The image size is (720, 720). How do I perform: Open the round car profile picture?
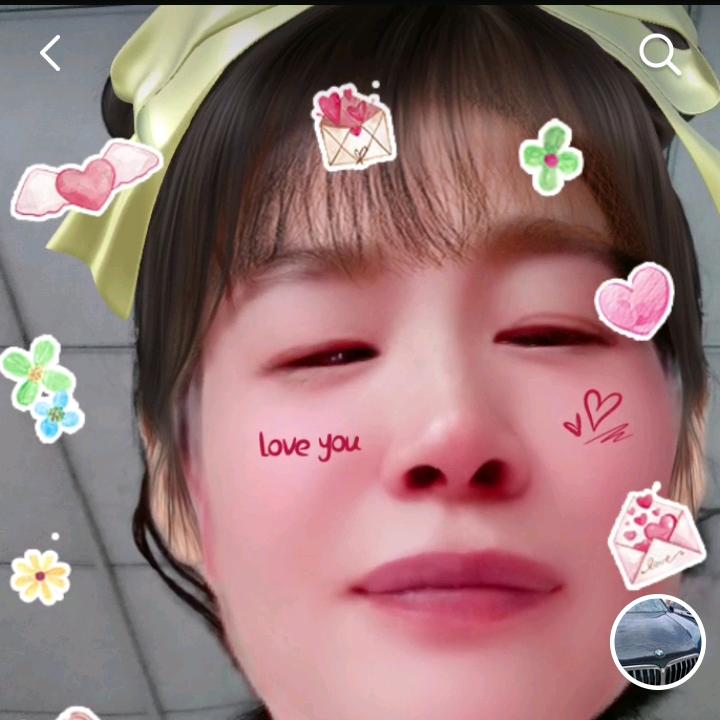pyautogui.click(x=657, y=642)
